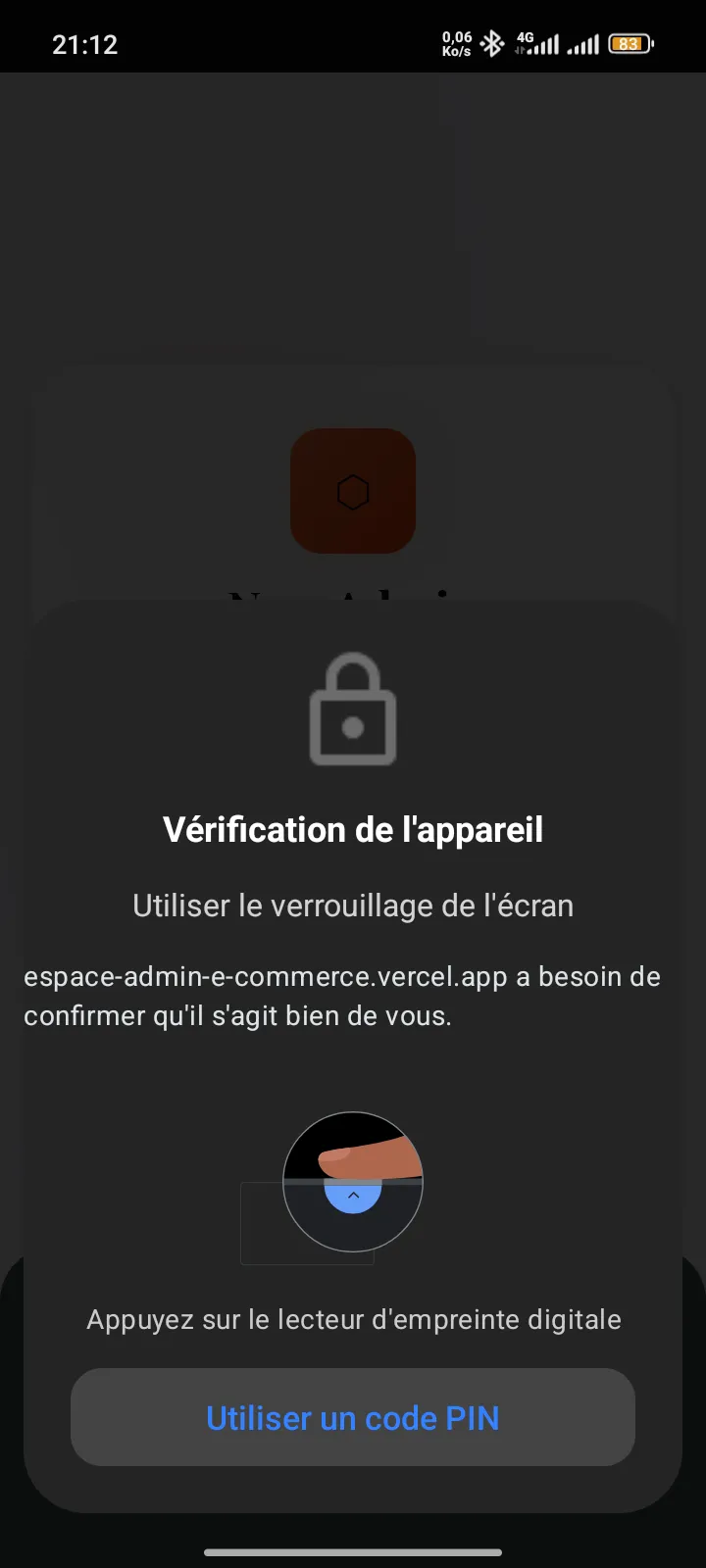Tap the grey padlock verification icon

point(353,710)
